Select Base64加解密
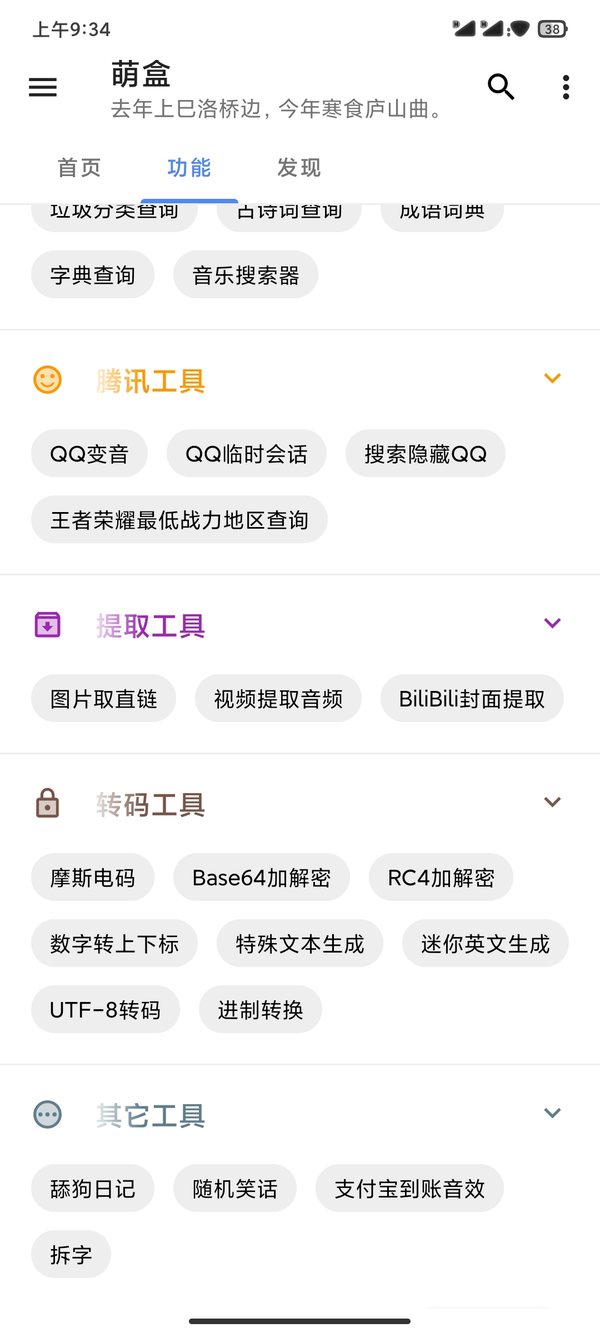This screenshot has width=600, height=1333. pos(262,878)
